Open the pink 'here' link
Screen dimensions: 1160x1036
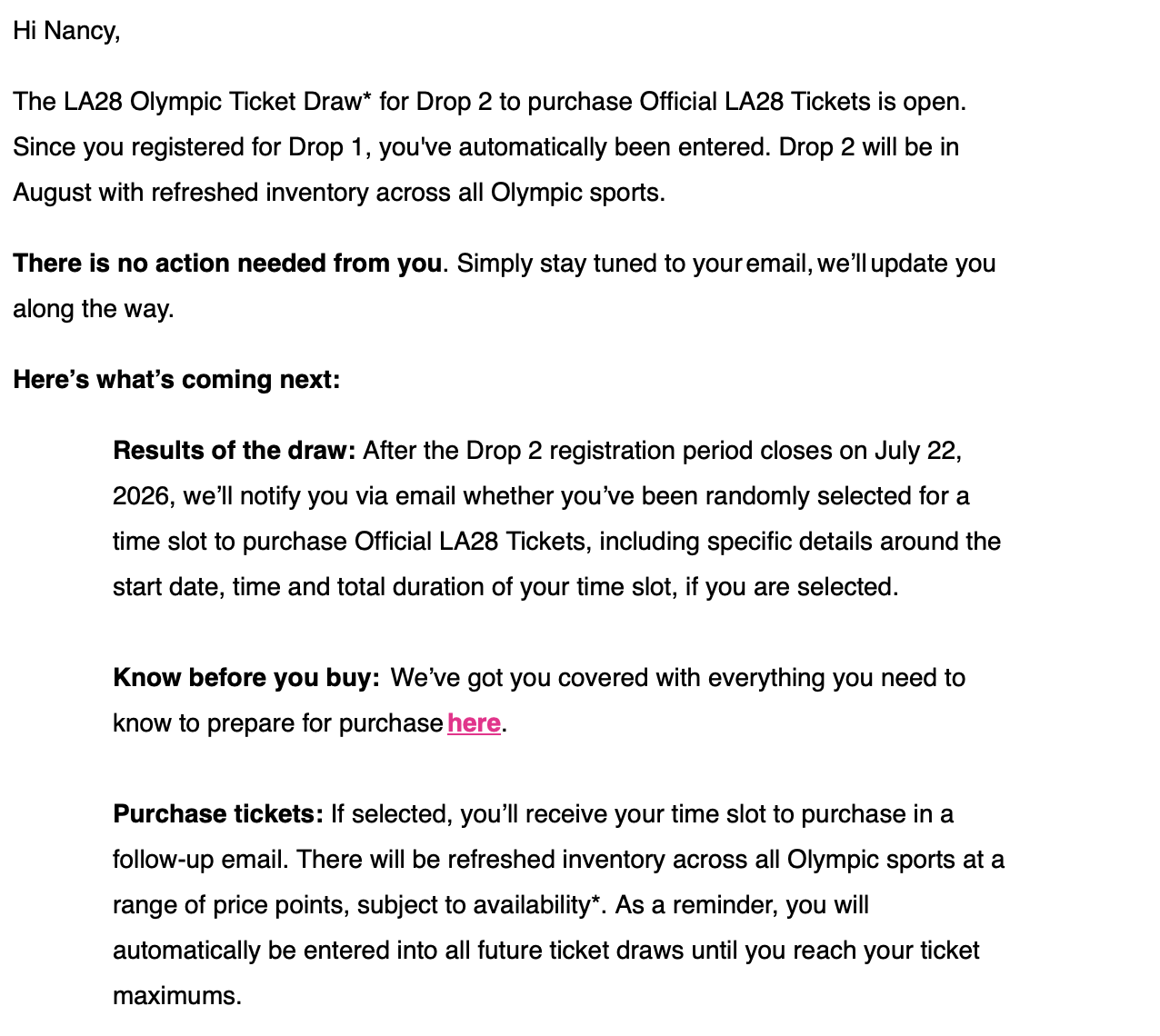(x=474, y=723)
